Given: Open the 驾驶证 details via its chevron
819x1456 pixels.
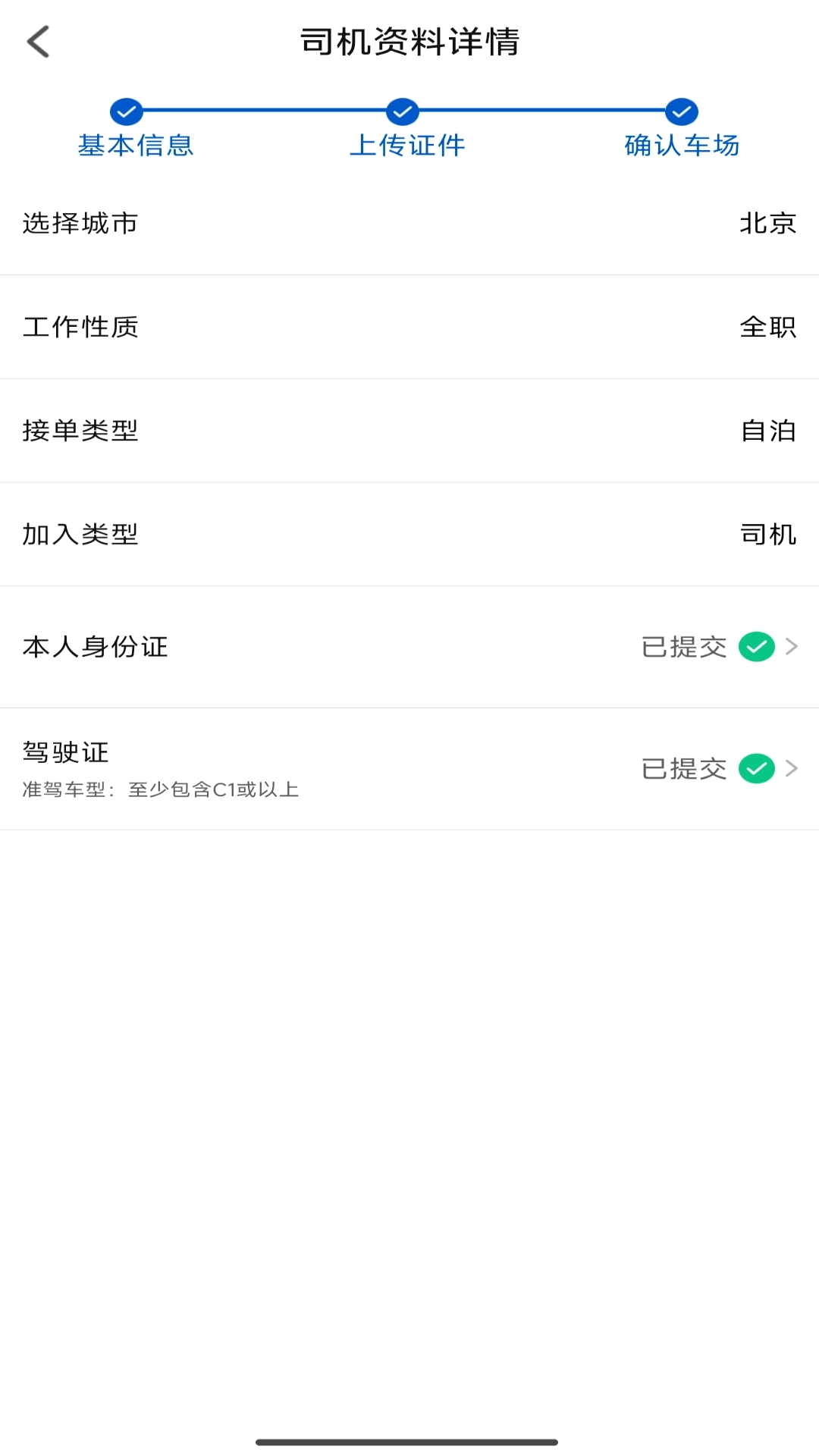Looking at the screenshot, I should (x=792, y=768).
